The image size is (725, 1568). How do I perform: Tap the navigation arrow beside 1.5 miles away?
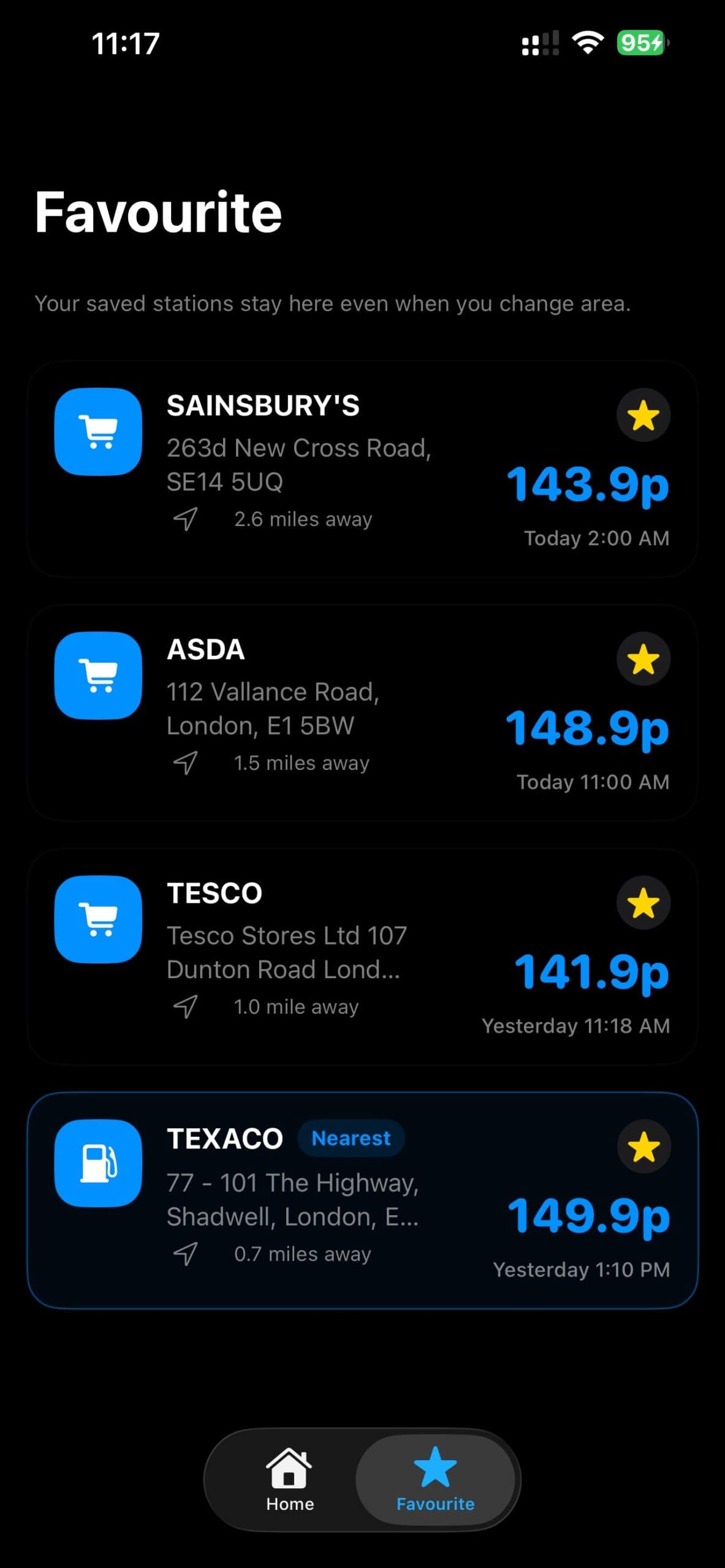tap(186, 763)
